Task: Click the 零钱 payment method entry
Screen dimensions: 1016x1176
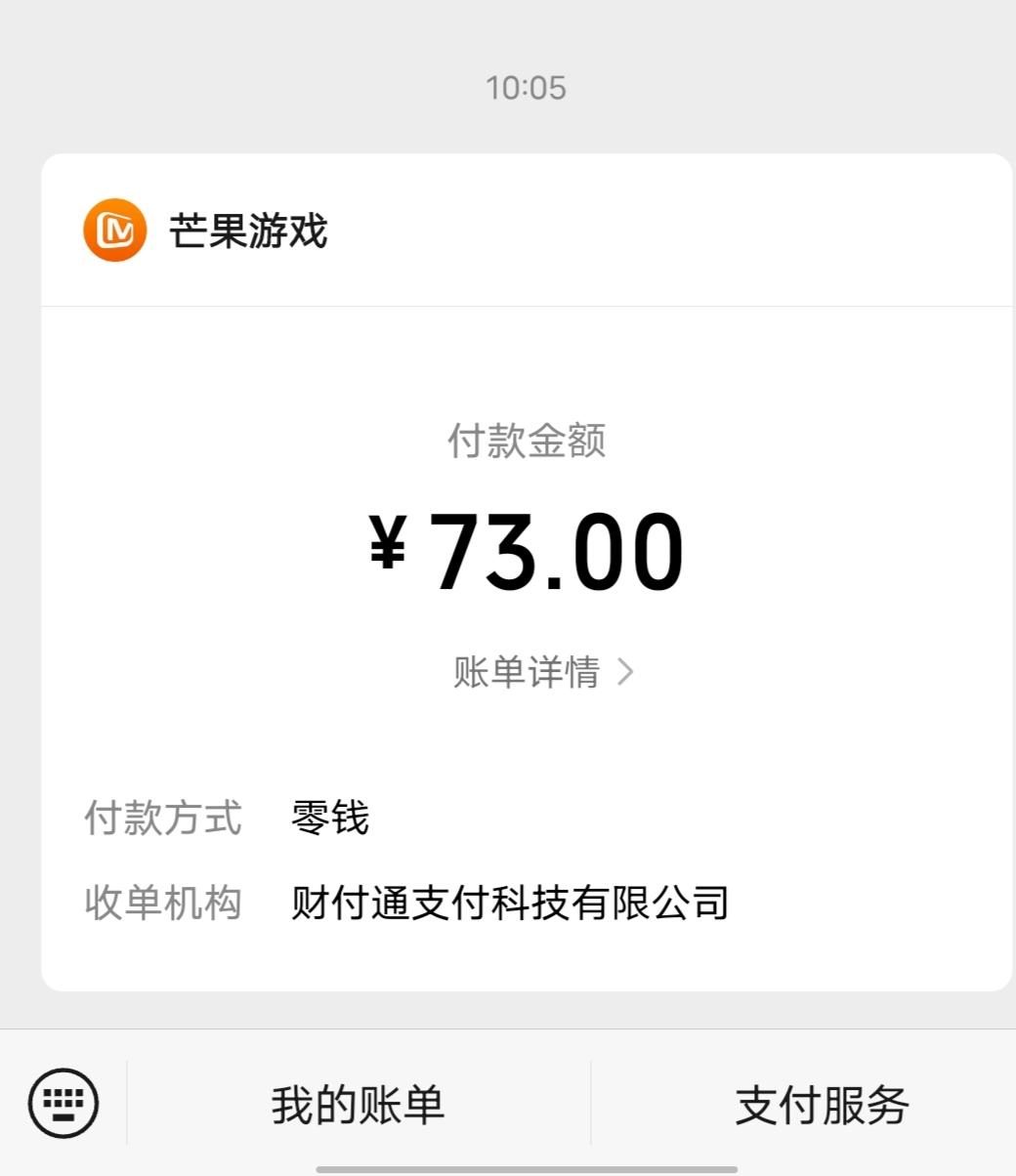Action: click(328, 819)
